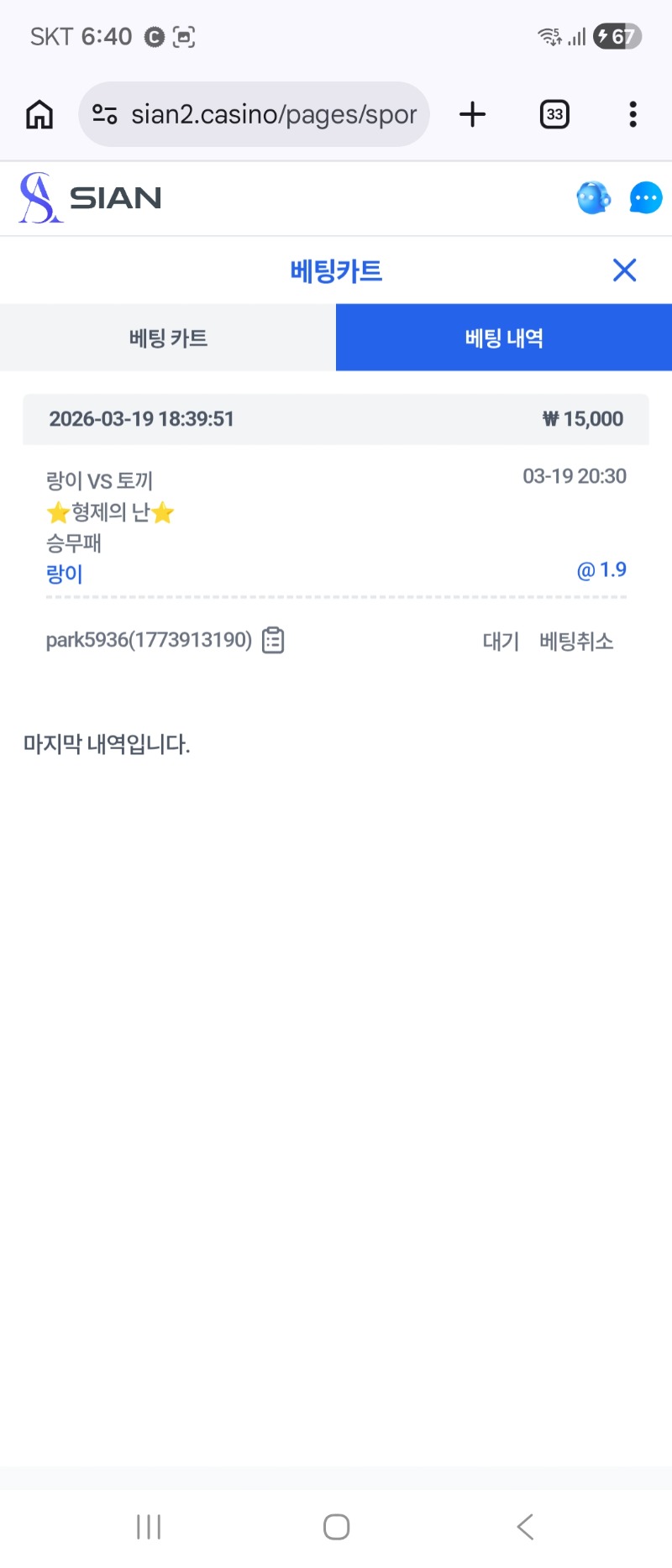Open the browser overflow menu
Image resolution: width=672 pixels, height=1568 pixels.
633,114
